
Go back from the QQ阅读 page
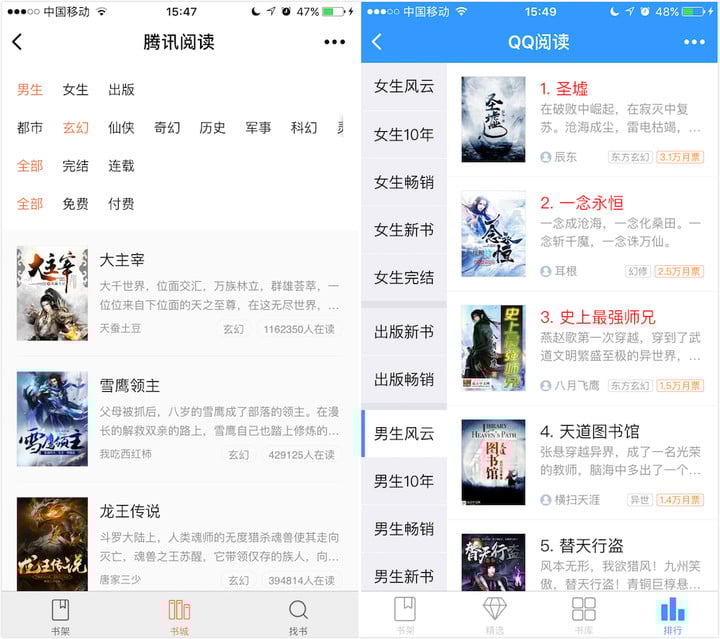click(x=377, y=42)
